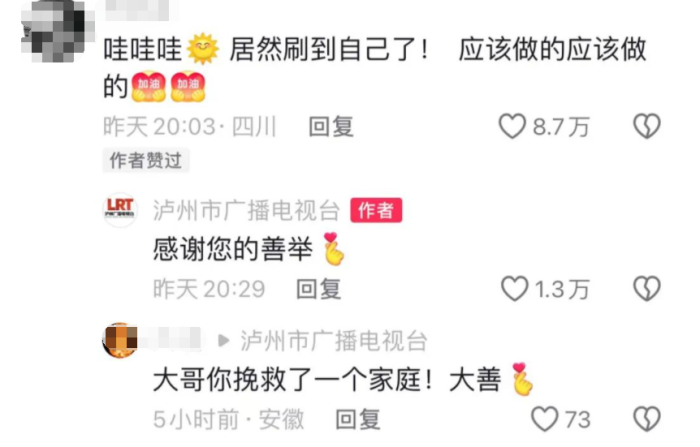700x447 pixels.
Task: Reply to 大哥你挽救了一个家庭 comment
Action: click(x=355, y=418)
